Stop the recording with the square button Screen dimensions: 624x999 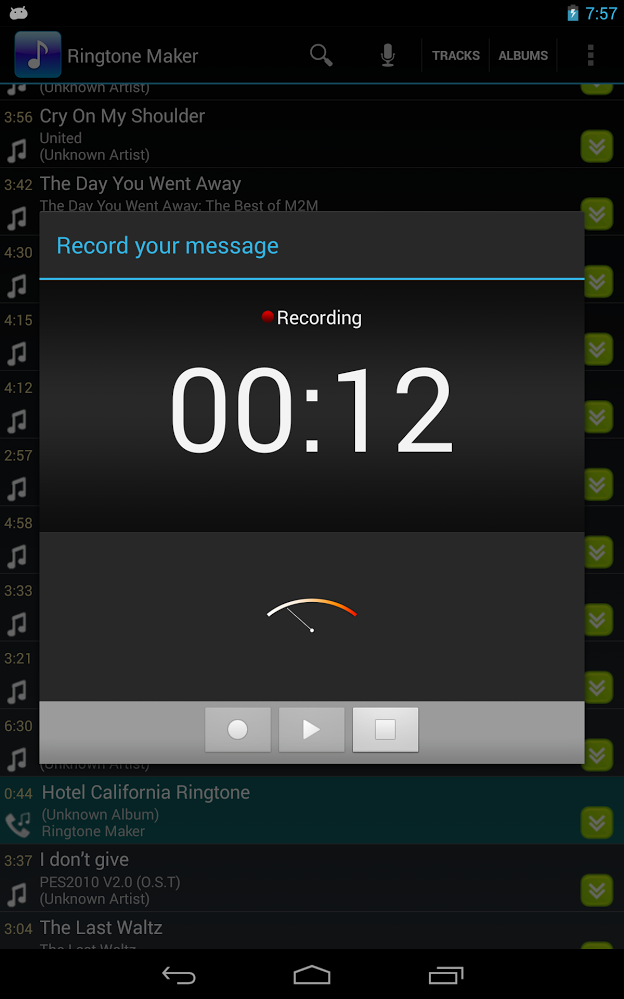click(385, 729)
